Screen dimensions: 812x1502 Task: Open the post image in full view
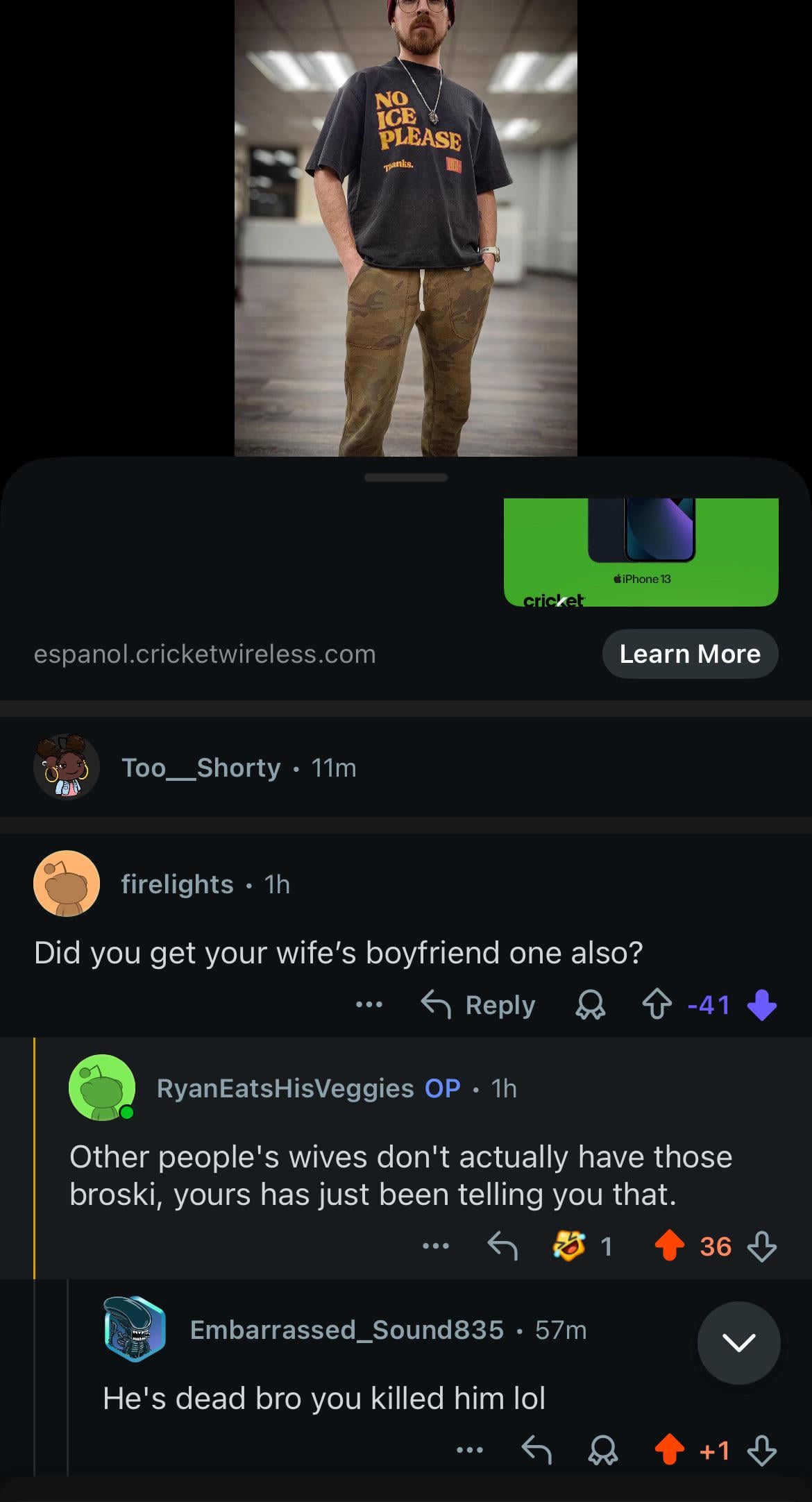click(x=405, y=229)
